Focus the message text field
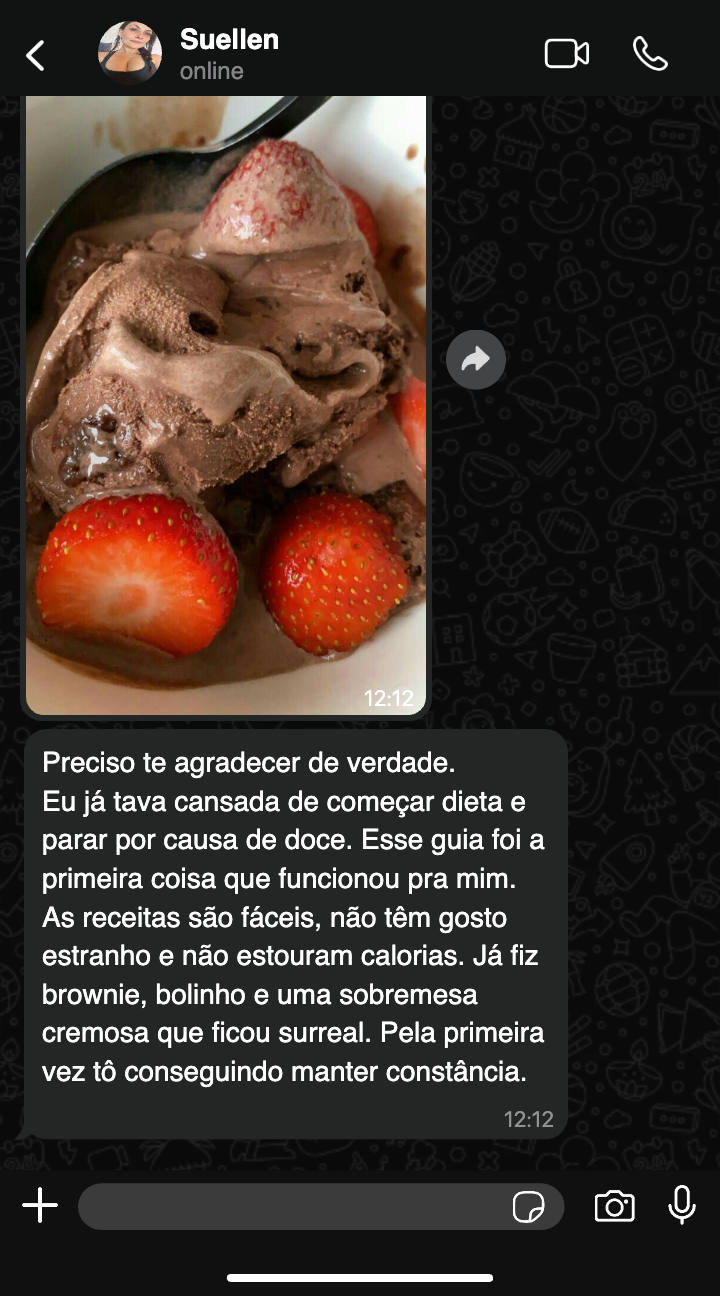 (290, 1207)
